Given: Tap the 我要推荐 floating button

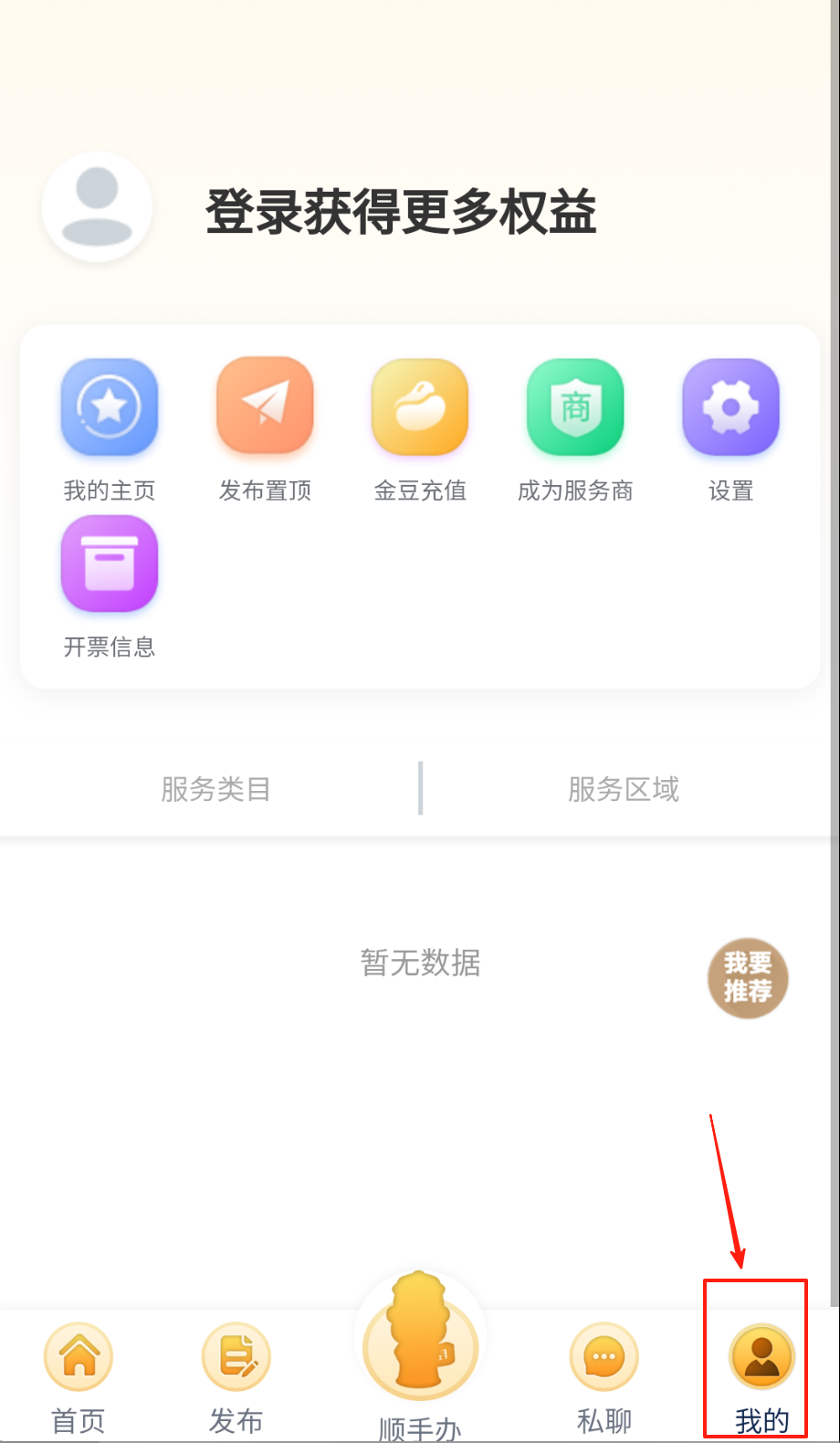Looking at the screenshot, I should pyautogui.click(x=748, y=978).
